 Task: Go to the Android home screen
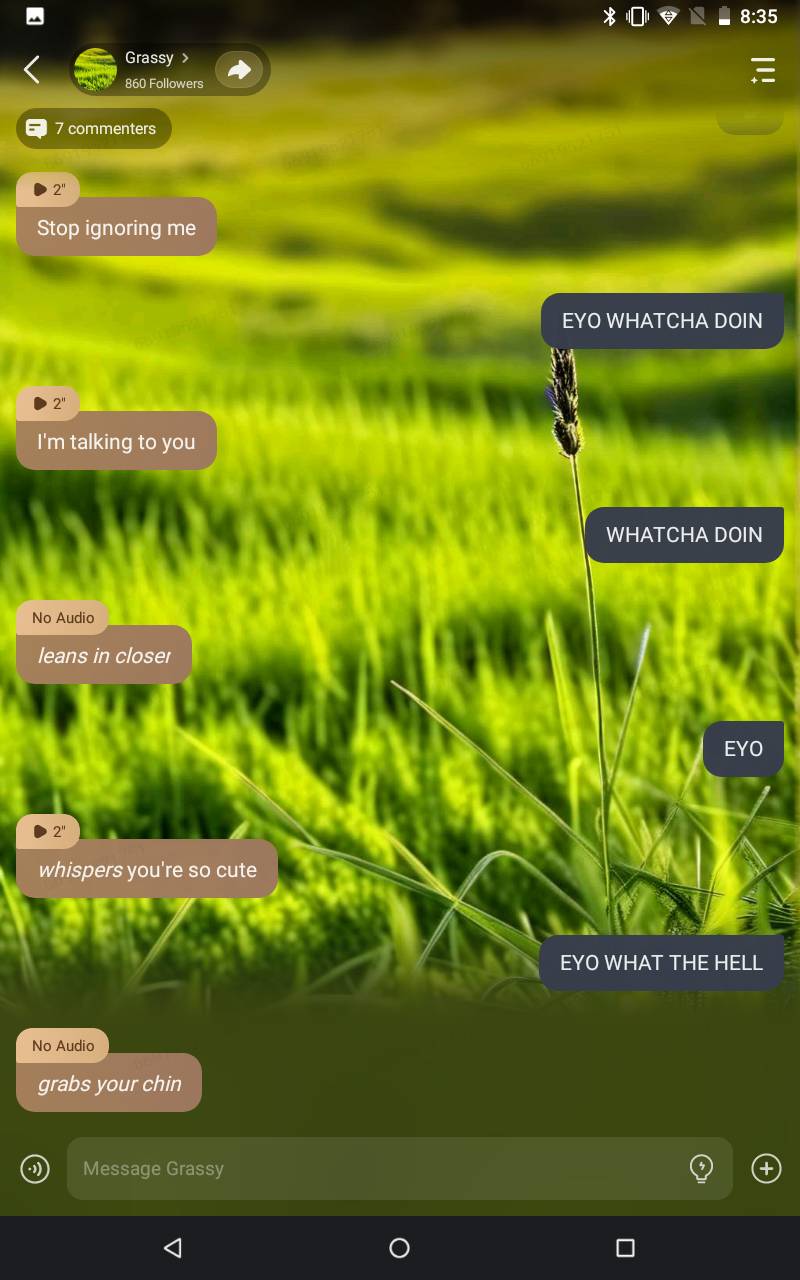[399, 1248]
